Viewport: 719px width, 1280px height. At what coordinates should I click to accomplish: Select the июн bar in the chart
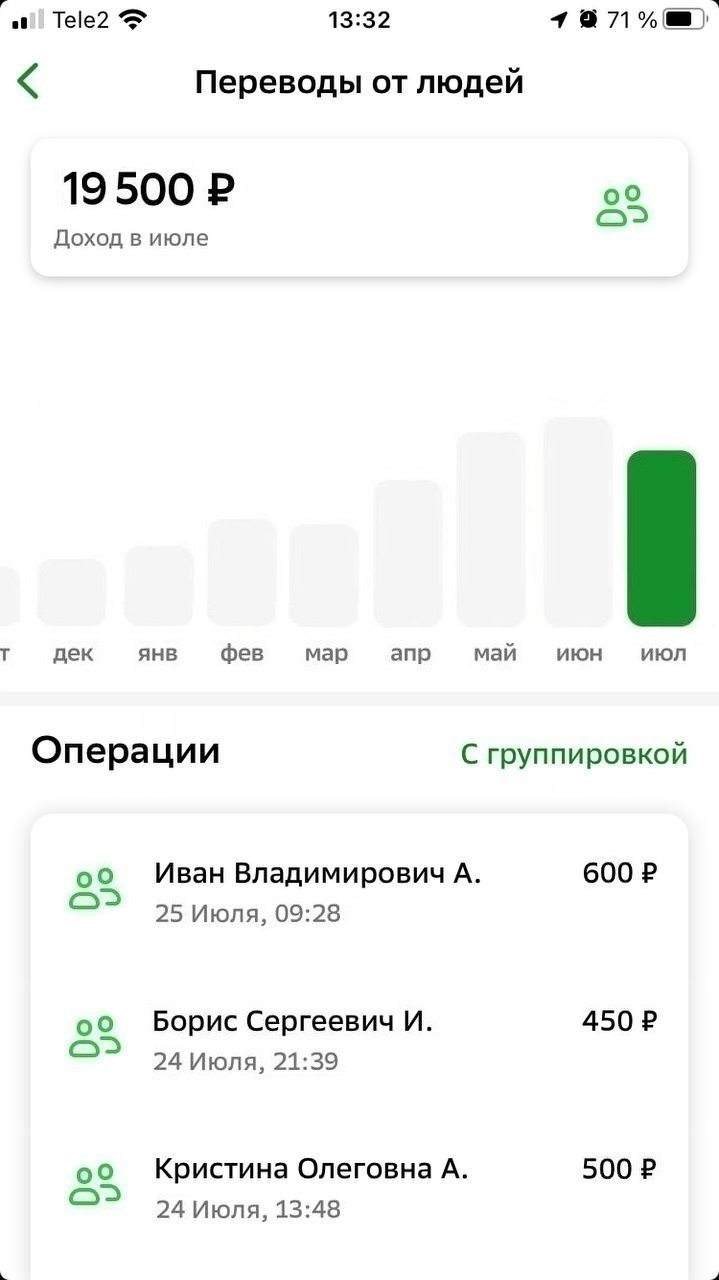click(x=578, y=522)
